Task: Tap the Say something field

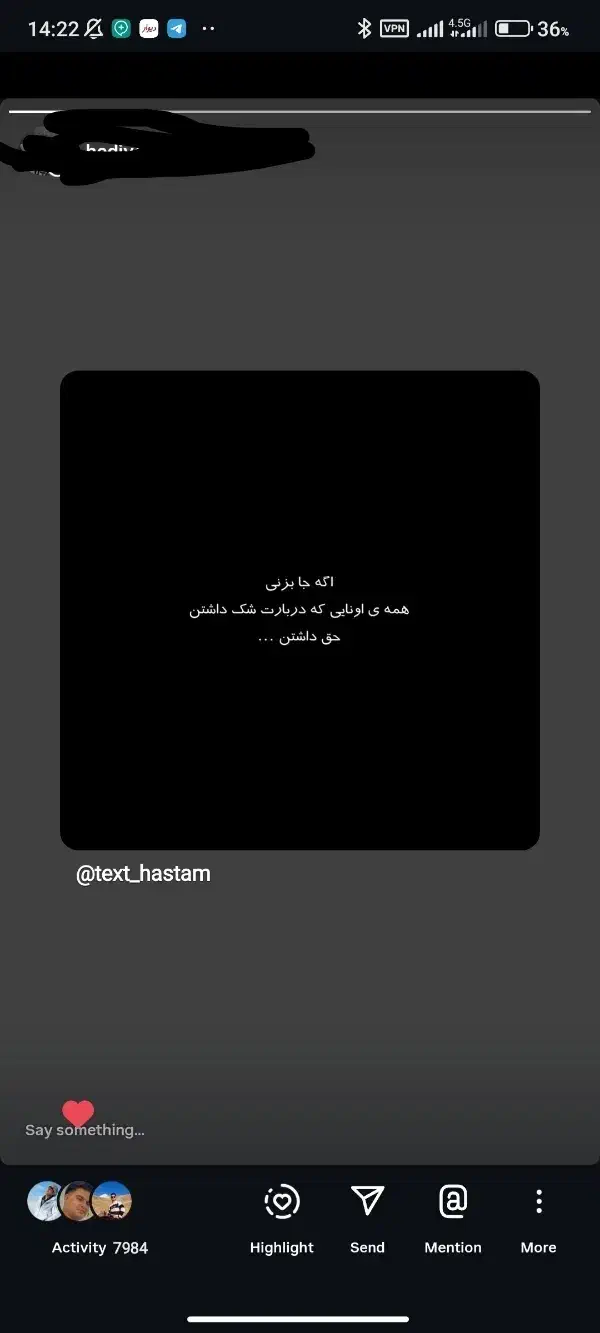Action: [x=86, y=1130]
